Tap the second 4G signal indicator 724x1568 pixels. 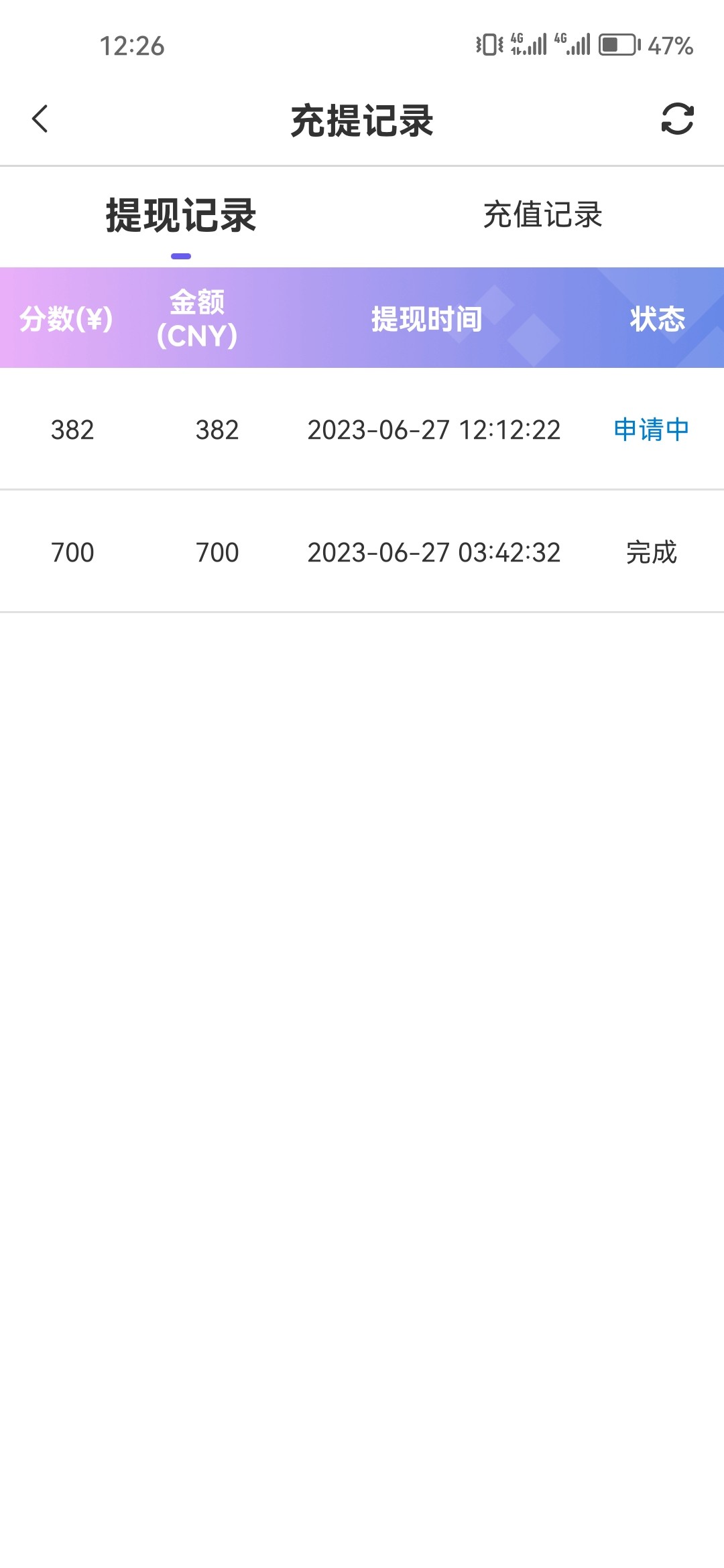pyautogui.click(x=573, y=44)
